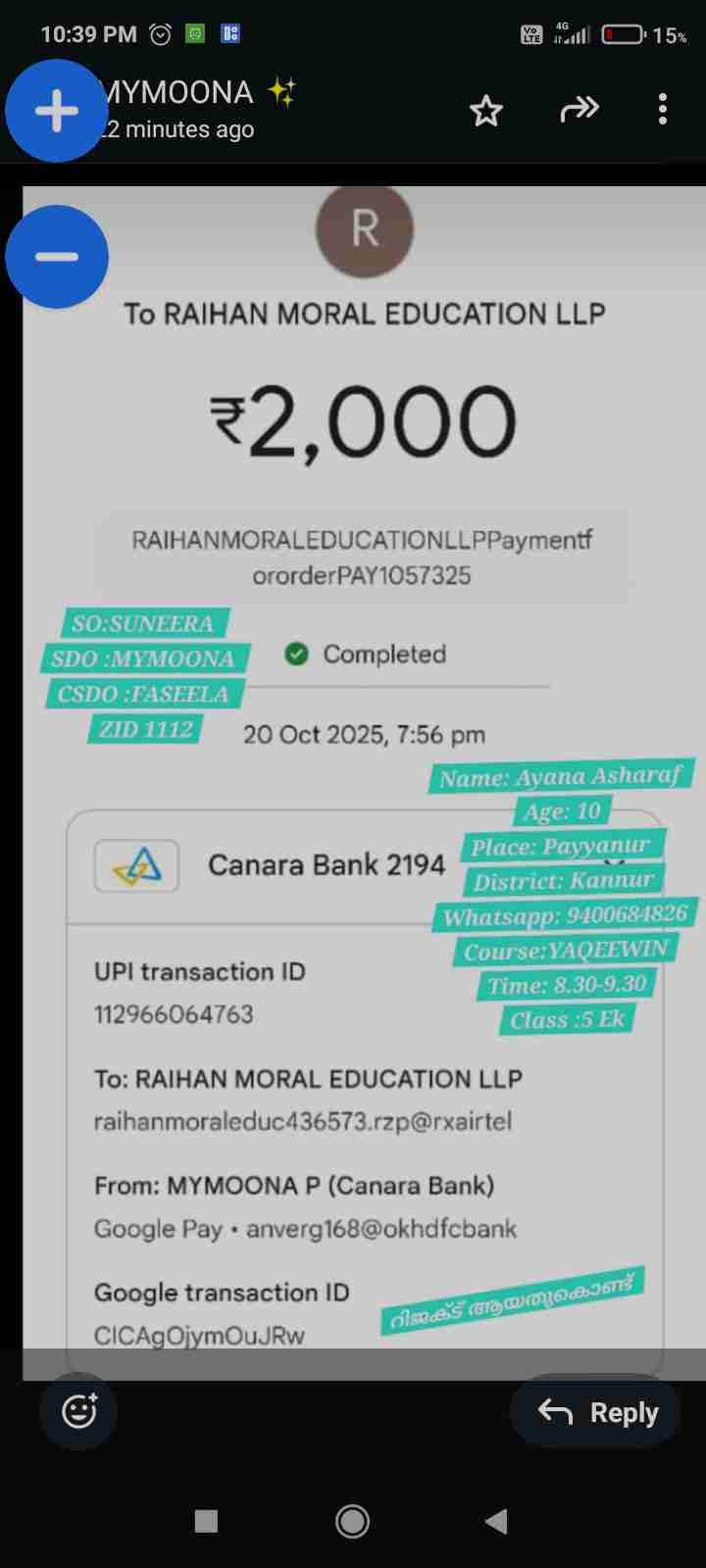This screenshot has width=706, height=1568.
Task: Reply to this image message
Action: [x=596, y=1412]
